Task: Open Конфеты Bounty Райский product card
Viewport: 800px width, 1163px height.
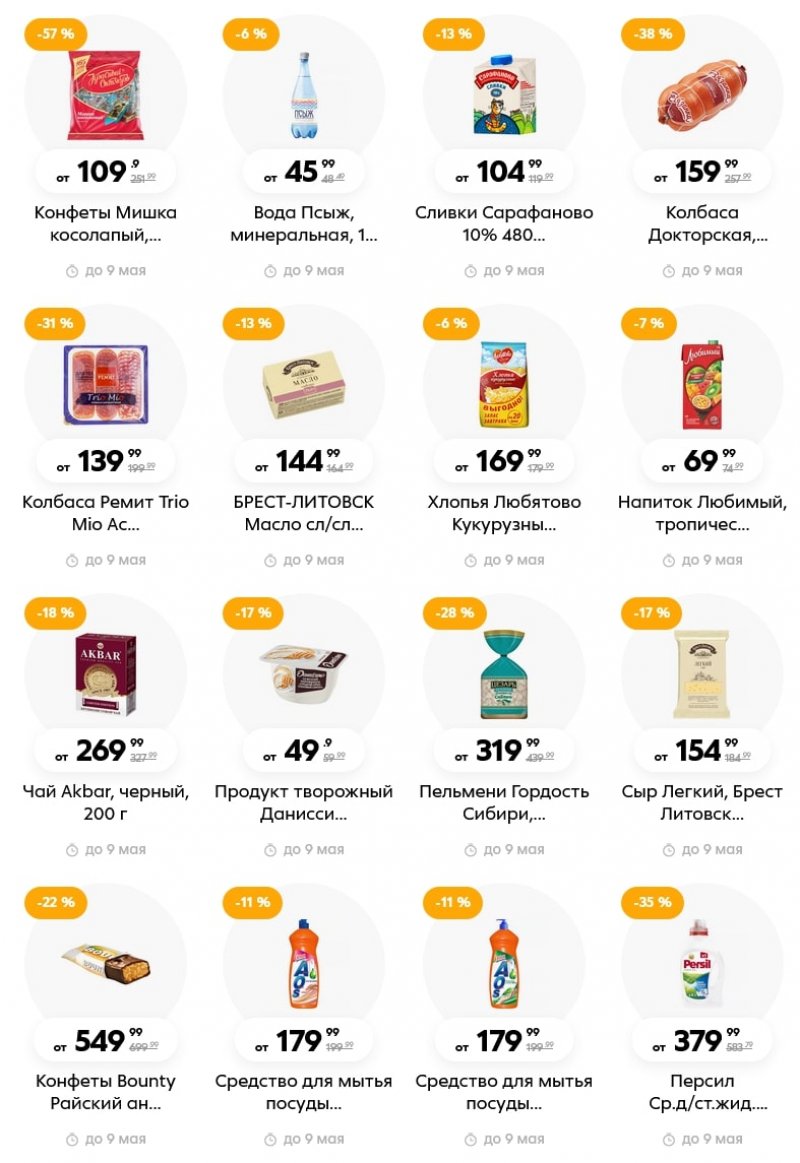Action: point(105,1091)
